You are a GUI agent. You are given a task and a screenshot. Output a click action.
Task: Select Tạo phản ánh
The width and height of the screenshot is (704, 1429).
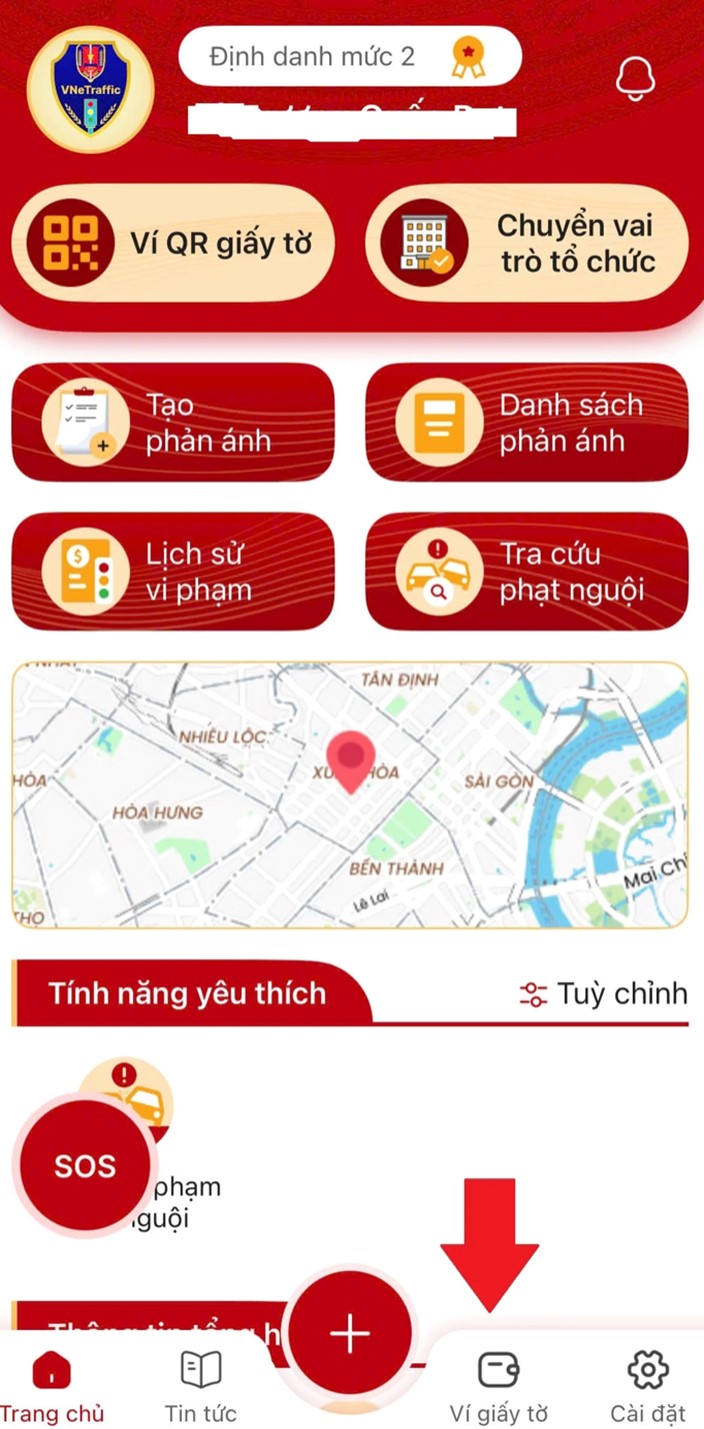pyautogui.click(x=173, y=422)
